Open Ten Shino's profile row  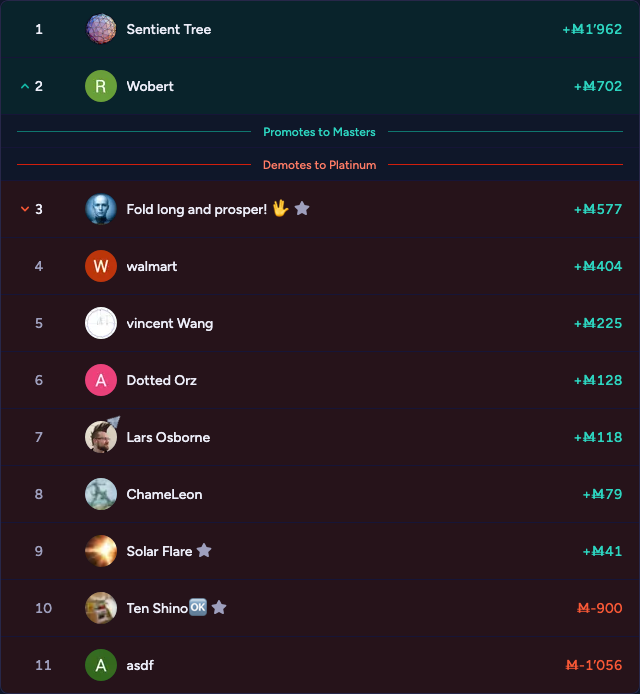157,608
